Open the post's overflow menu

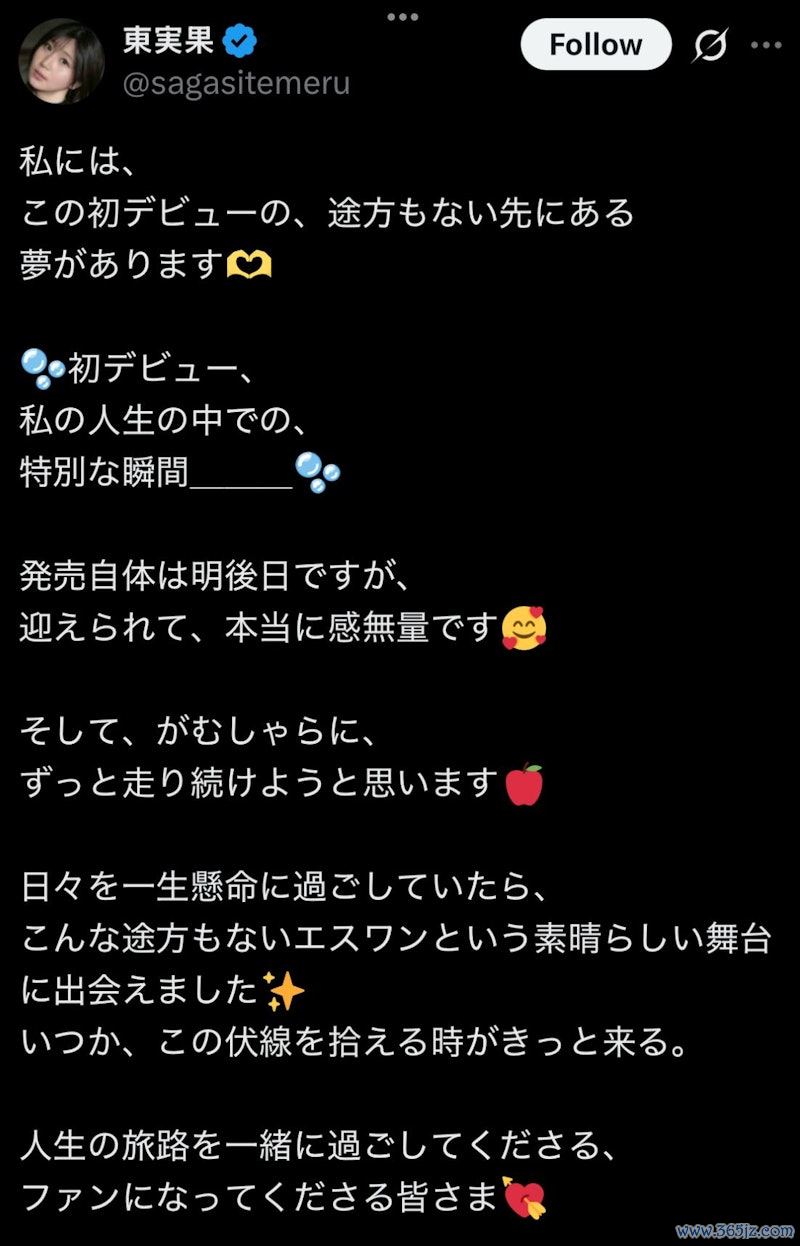(x=766, y=45)
